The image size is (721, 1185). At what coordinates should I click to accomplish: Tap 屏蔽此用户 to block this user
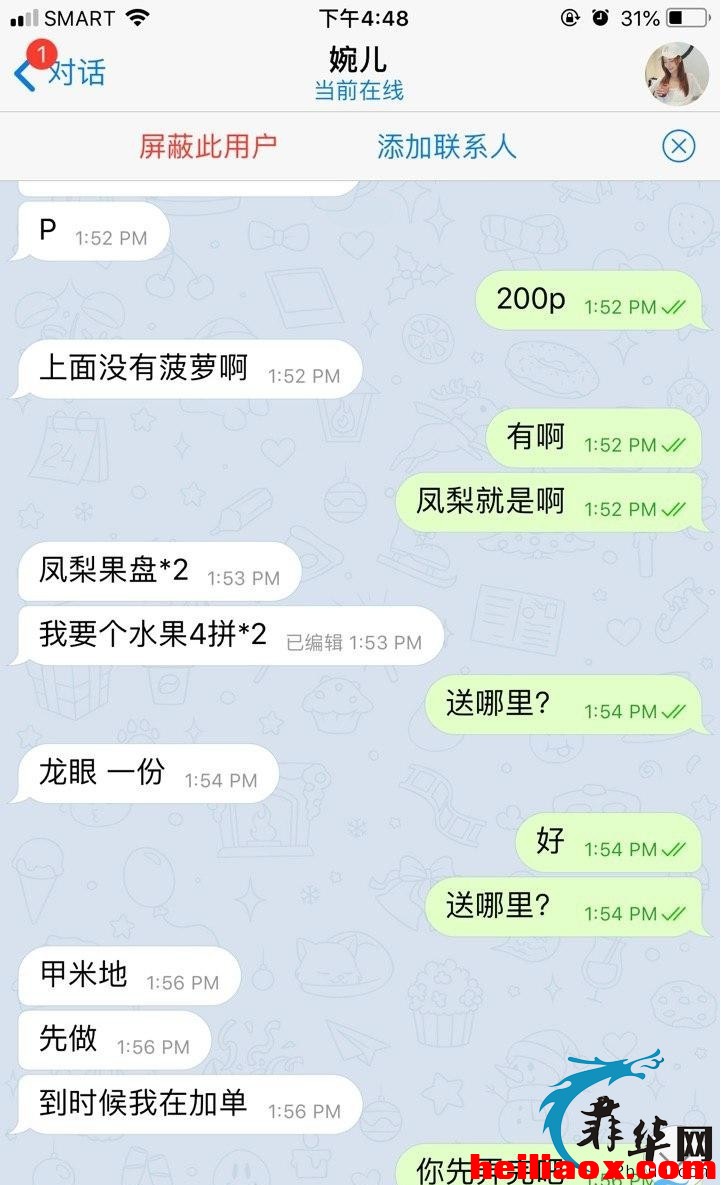pyautogui.click(x=208, y=147)
